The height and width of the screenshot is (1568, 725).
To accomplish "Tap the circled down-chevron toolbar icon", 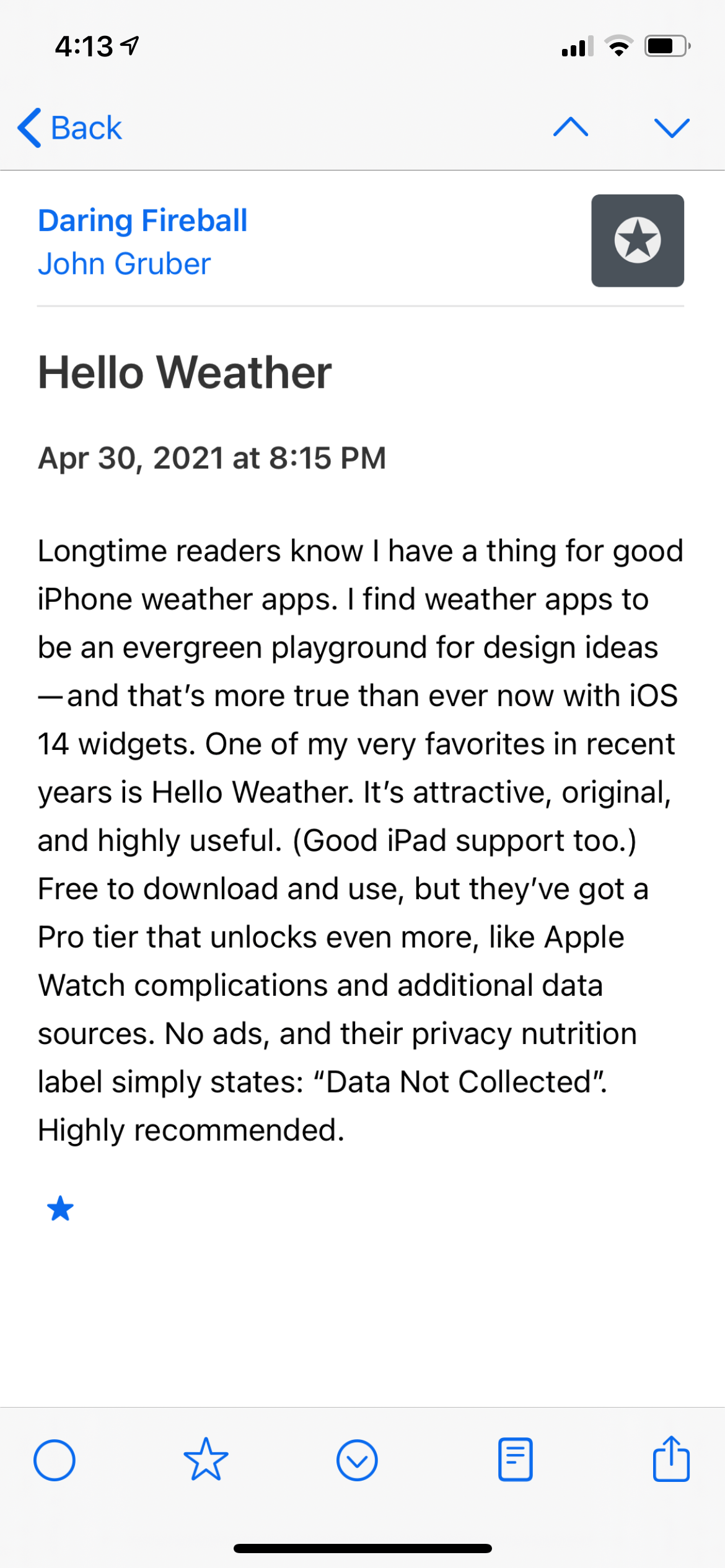I will click(357, 1460).
